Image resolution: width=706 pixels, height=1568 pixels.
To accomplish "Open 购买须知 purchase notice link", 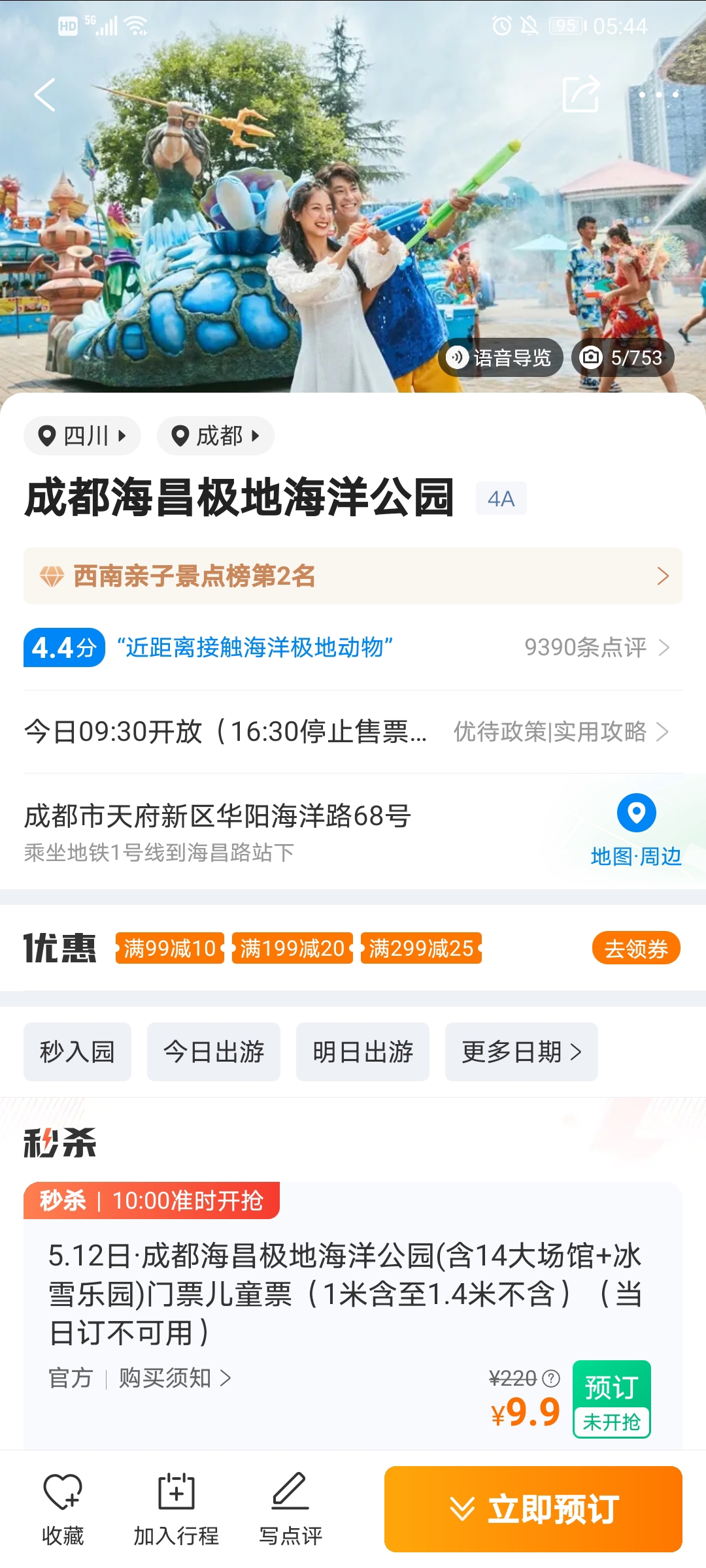I will click(x=175, y=1378).
